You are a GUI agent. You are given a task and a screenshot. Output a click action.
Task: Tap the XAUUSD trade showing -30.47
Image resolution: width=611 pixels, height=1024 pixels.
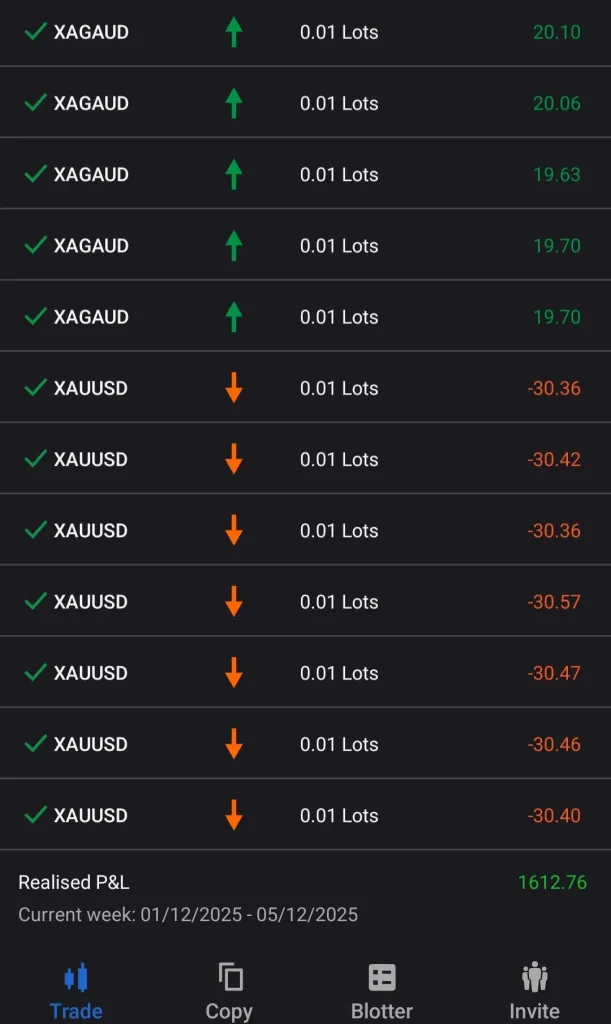coord(305,673)
